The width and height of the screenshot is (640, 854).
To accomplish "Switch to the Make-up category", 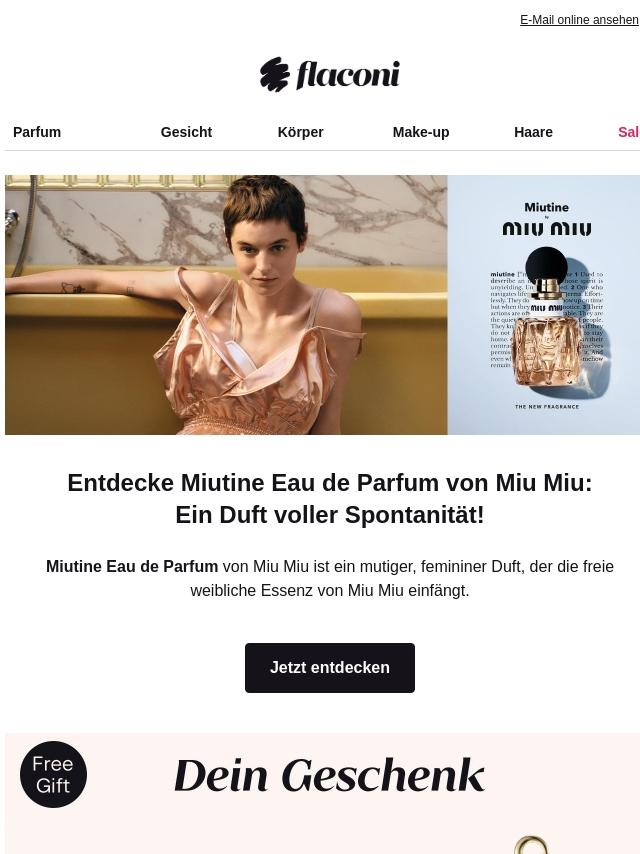I will coord(420,132).
